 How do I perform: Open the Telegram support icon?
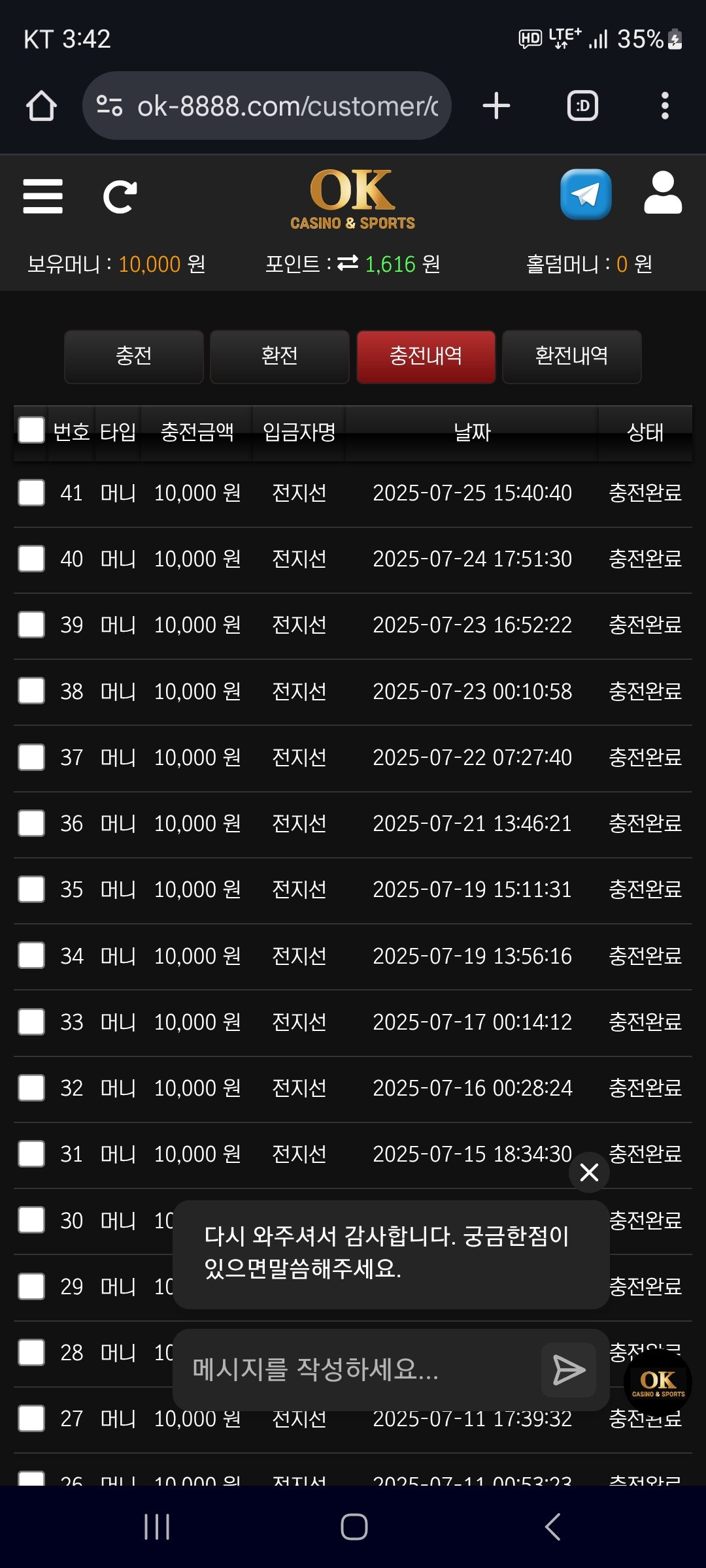[586, 195]
